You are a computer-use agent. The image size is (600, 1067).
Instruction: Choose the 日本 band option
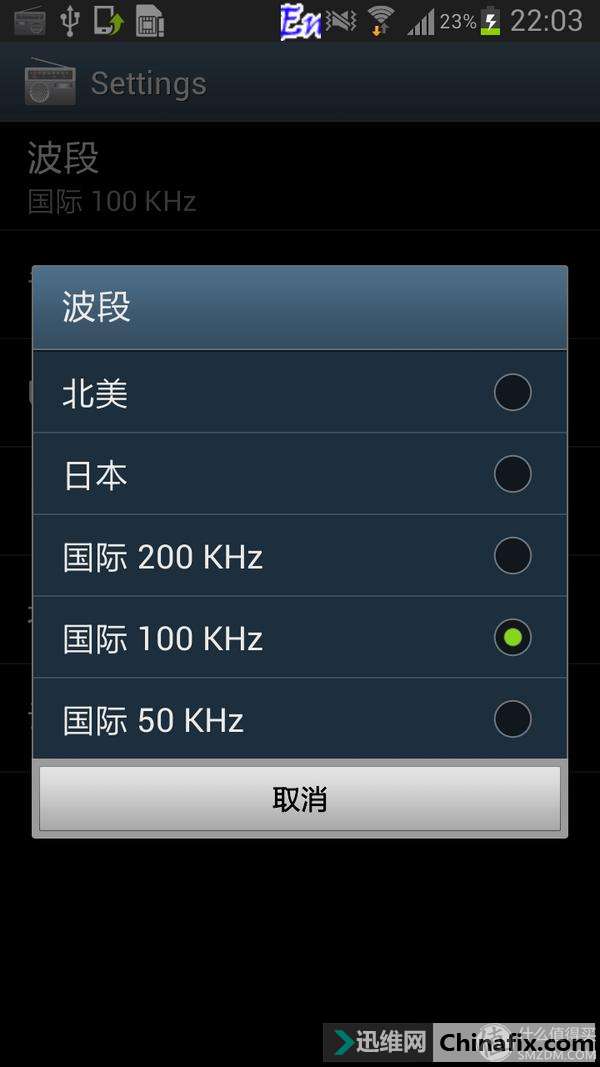(x=299, y=474)
